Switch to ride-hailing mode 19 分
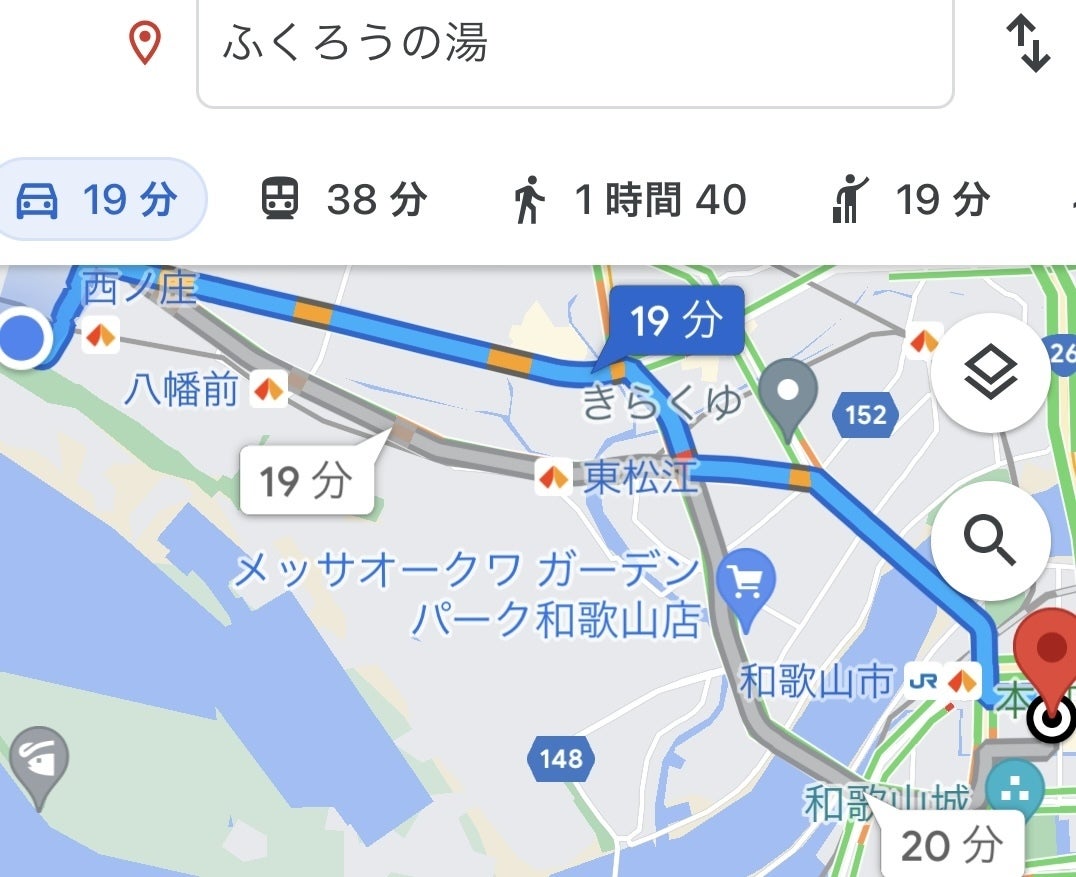This screenshot has width=1076, height=877. 910,200
